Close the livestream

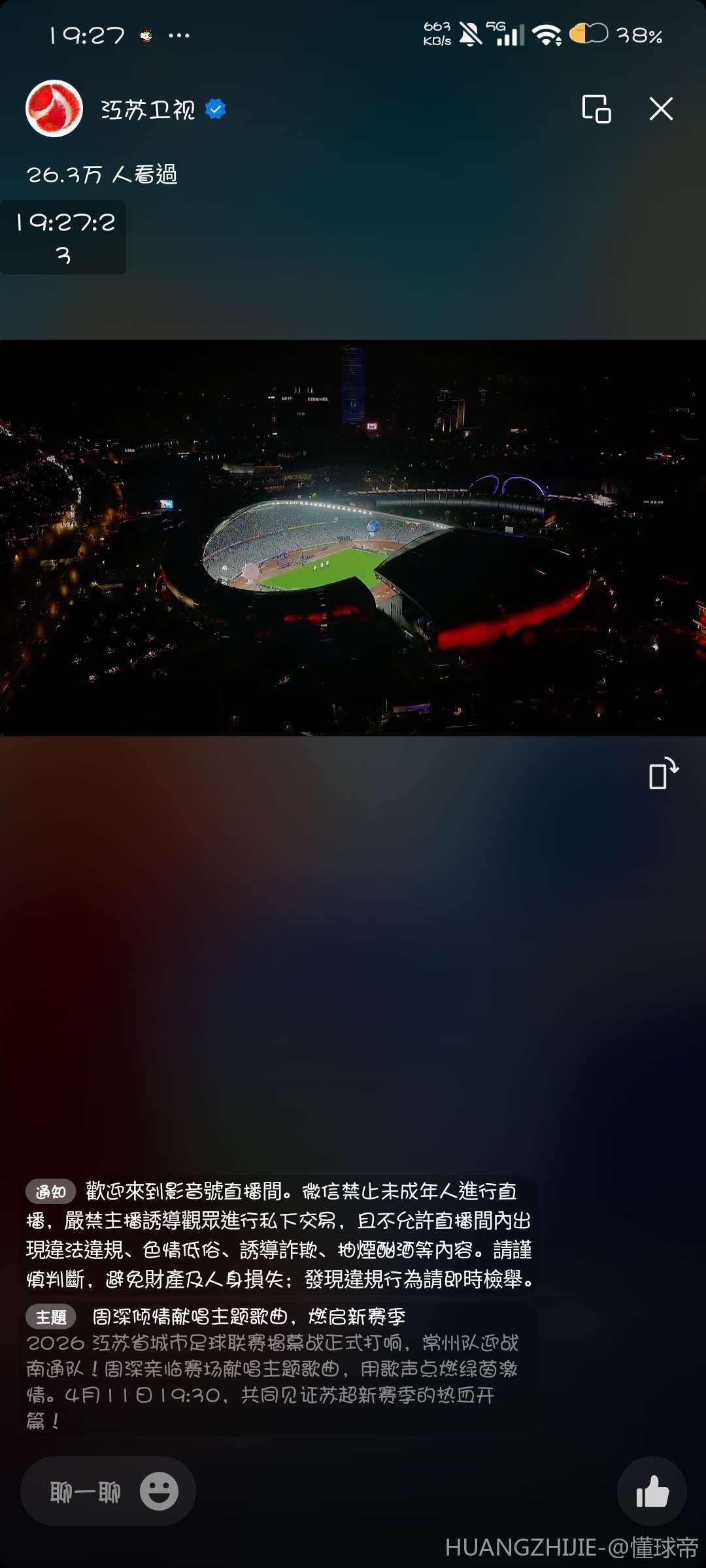[661, 108]
